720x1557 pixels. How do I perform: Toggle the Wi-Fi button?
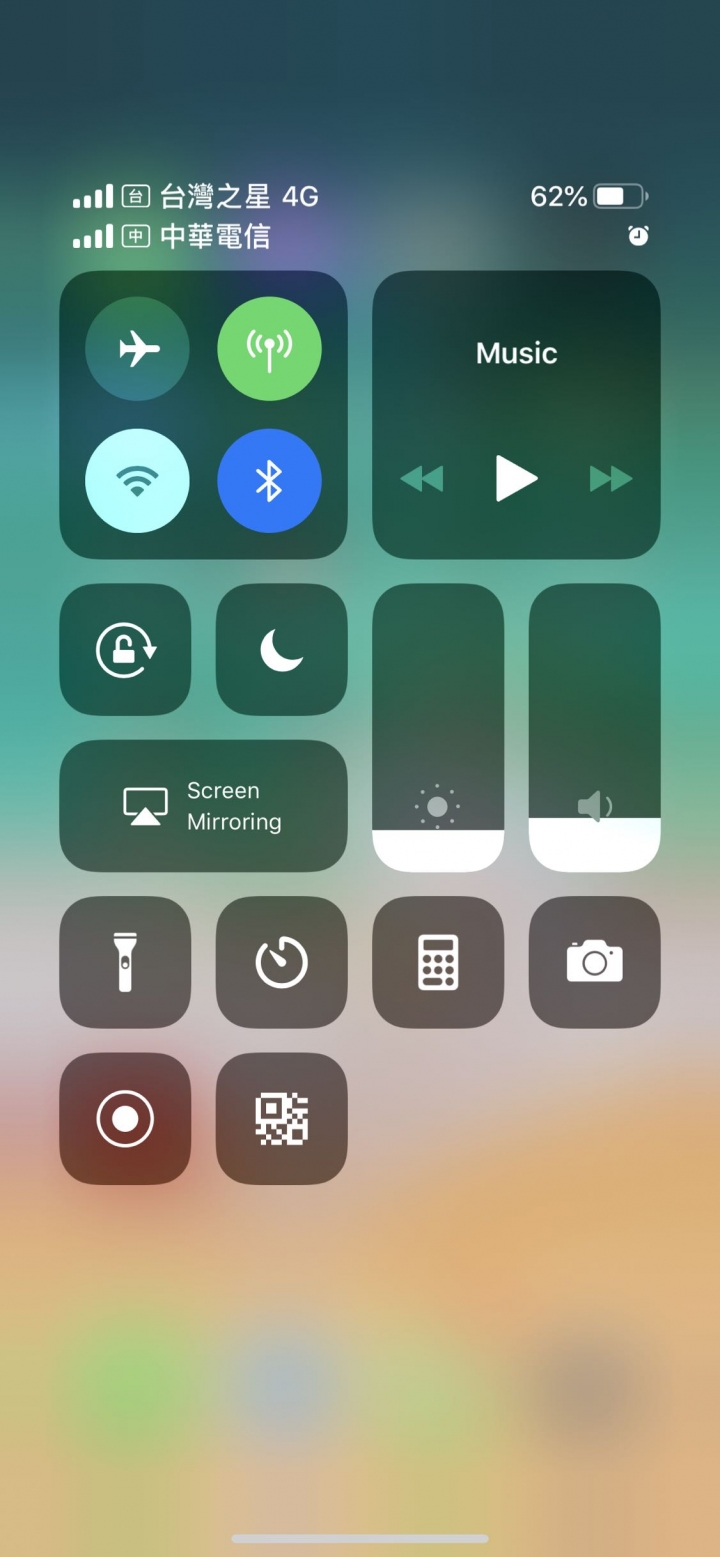tap(138, 481)
